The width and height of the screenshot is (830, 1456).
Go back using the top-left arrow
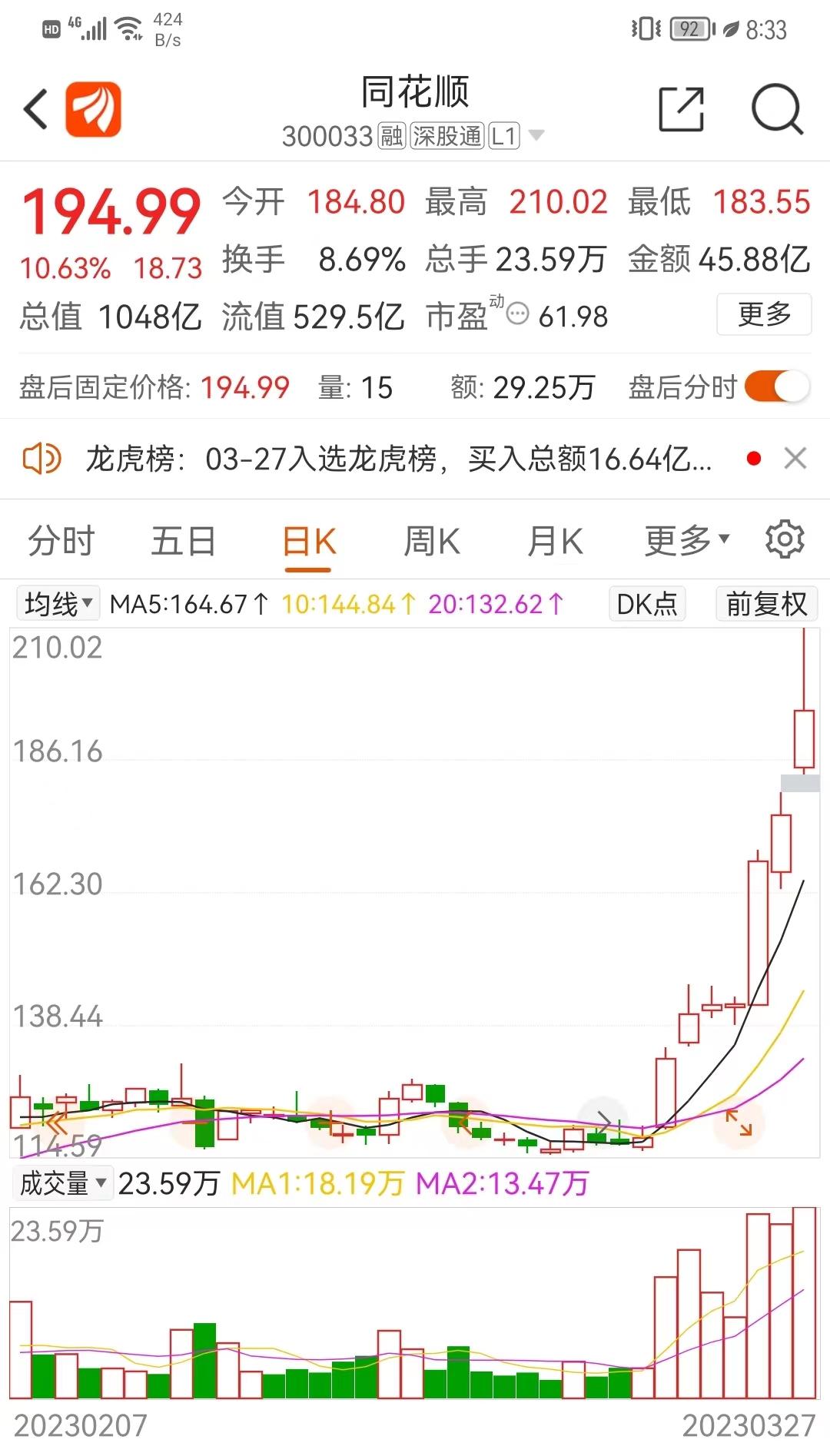click(36, 109)
